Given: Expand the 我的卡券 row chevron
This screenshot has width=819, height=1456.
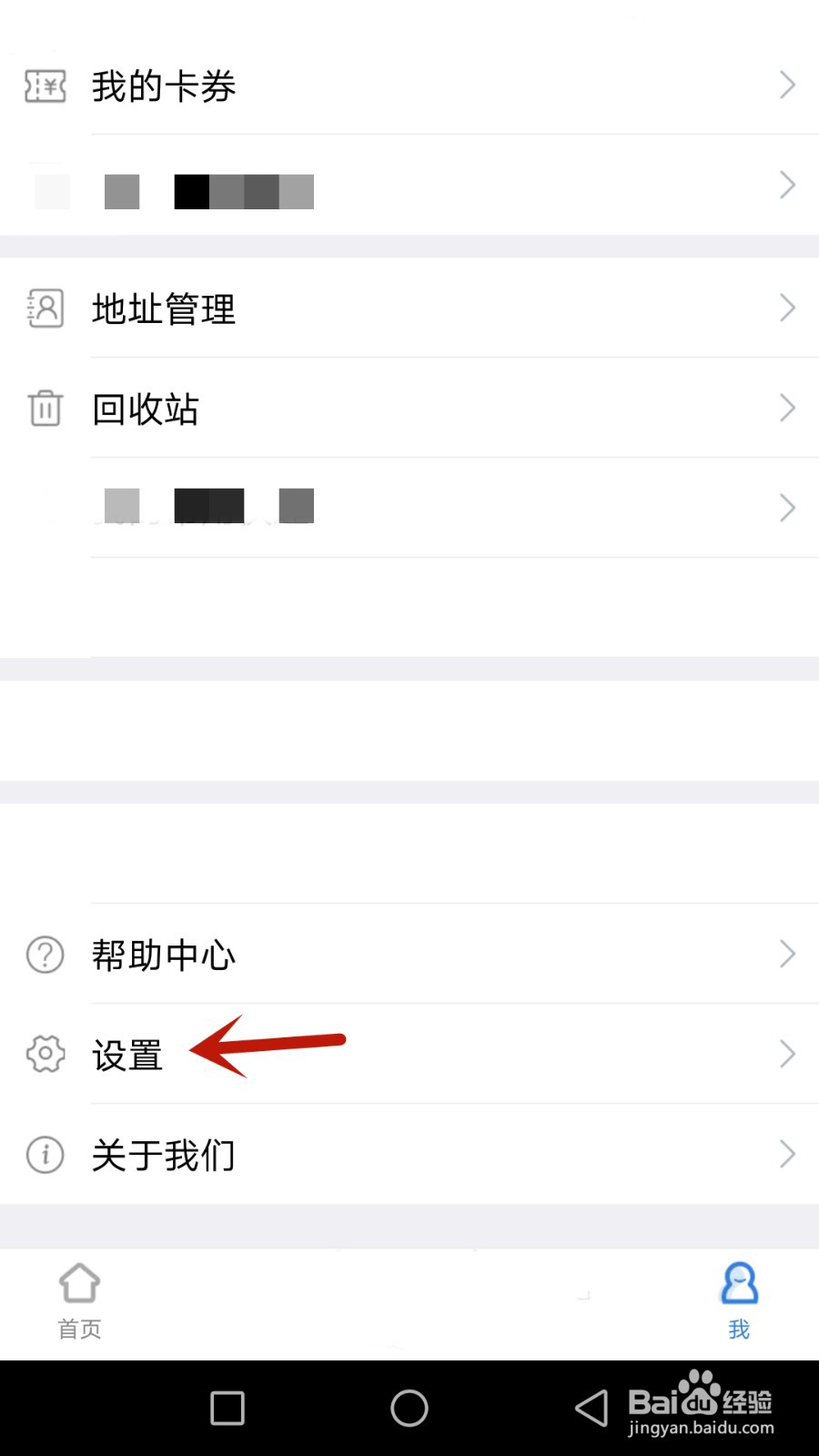Looking at the screenshot, I should click(x=787, y=86).
